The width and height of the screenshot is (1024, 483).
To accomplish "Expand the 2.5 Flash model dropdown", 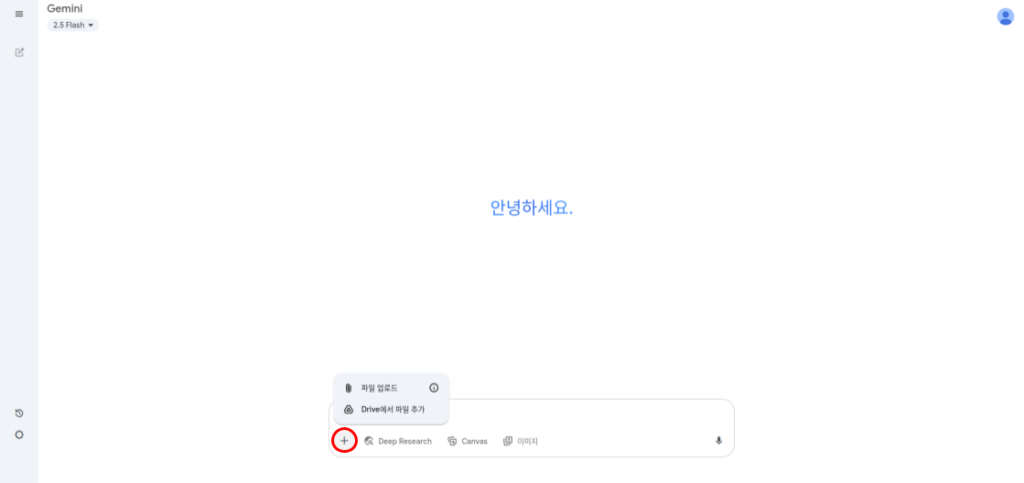I will (x=73, y=25).
